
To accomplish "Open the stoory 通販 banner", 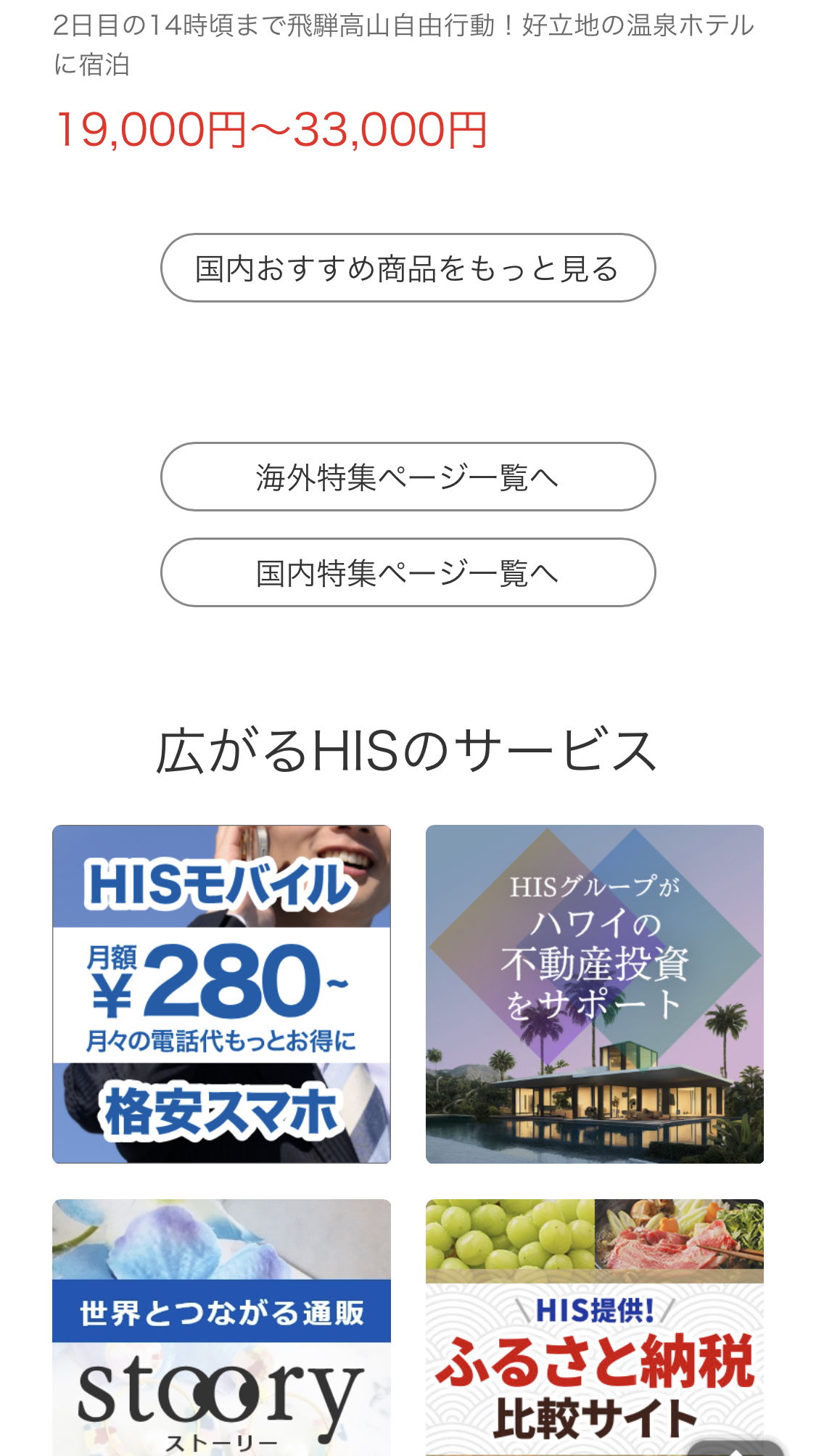I will [221, 1328].
